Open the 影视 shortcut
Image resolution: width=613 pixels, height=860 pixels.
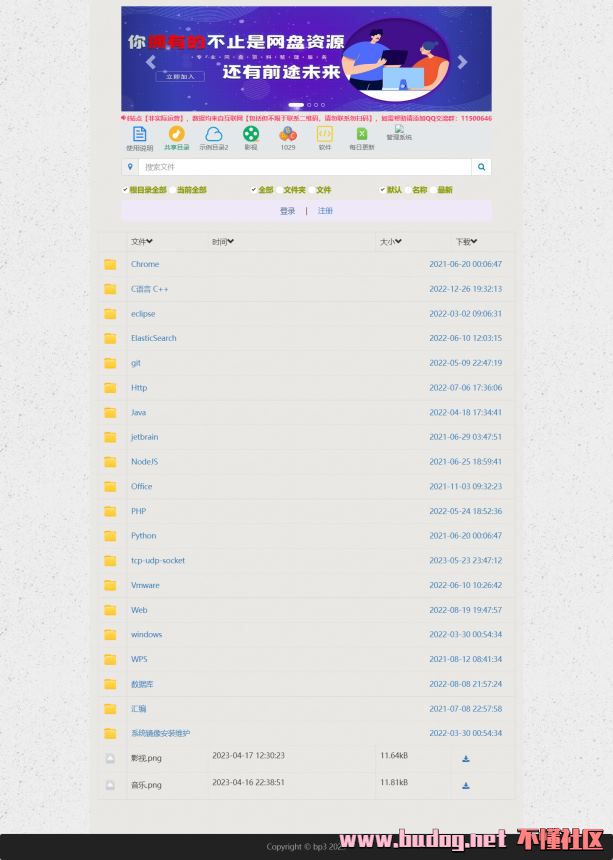pyautogui.click(x=251, y=138)
